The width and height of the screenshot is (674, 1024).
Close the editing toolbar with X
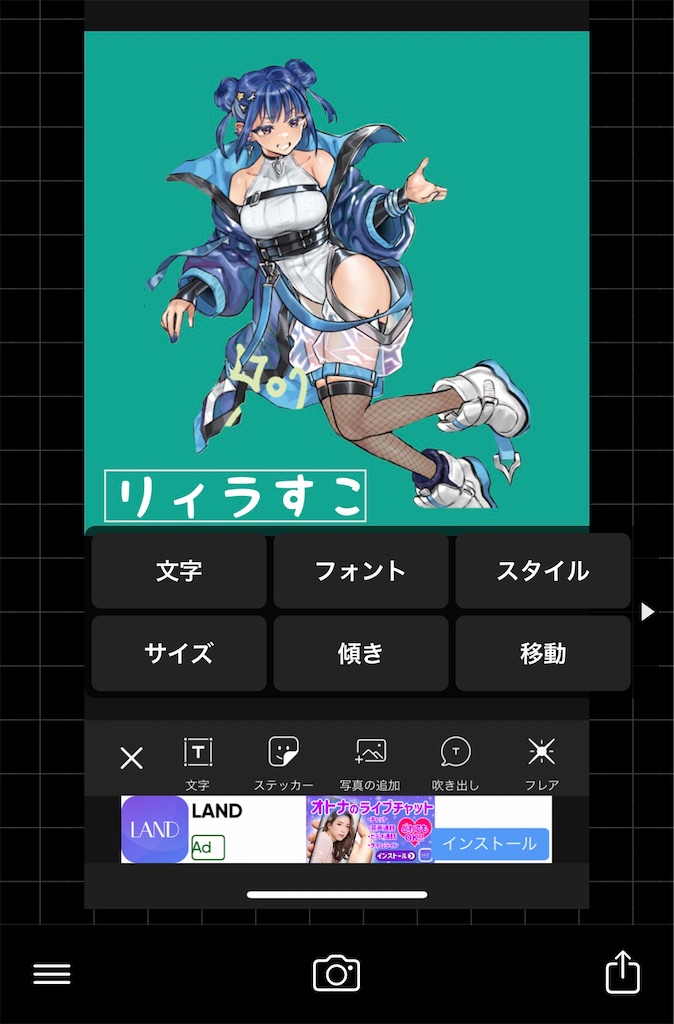131,758
